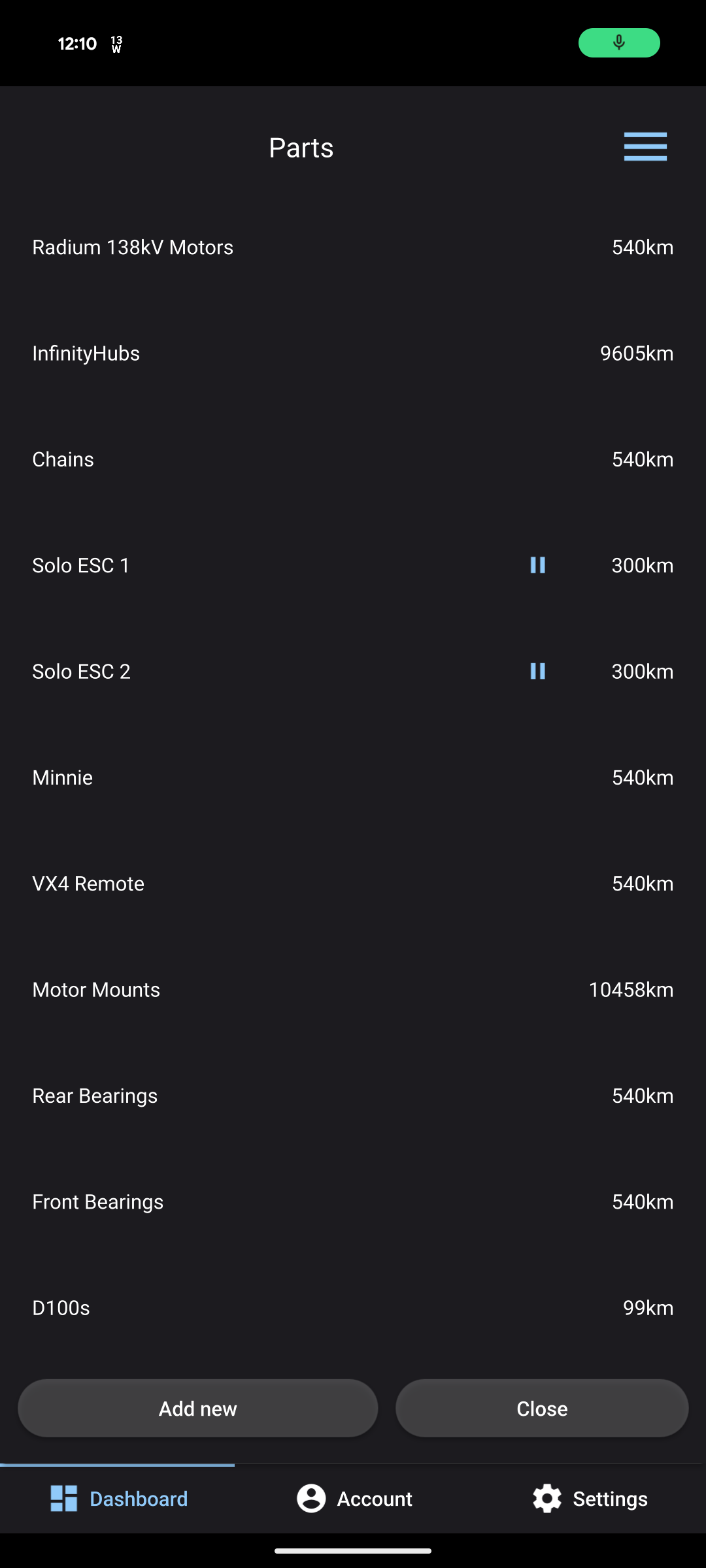Open the Settings tab
Viewport: 706px width, 1568px height.
pos(588,1499)
